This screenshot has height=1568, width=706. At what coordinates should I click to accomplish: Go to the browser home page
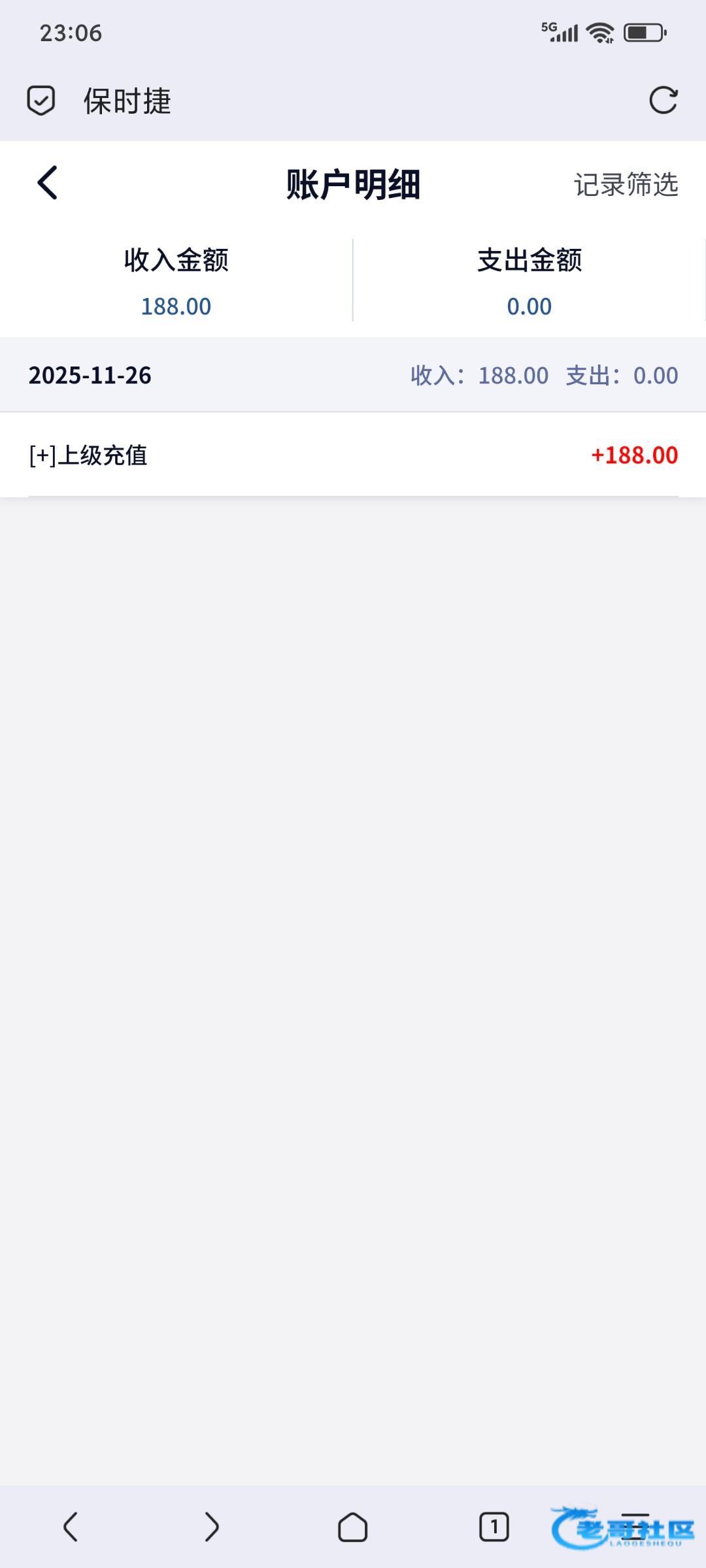coord(352,1527)
